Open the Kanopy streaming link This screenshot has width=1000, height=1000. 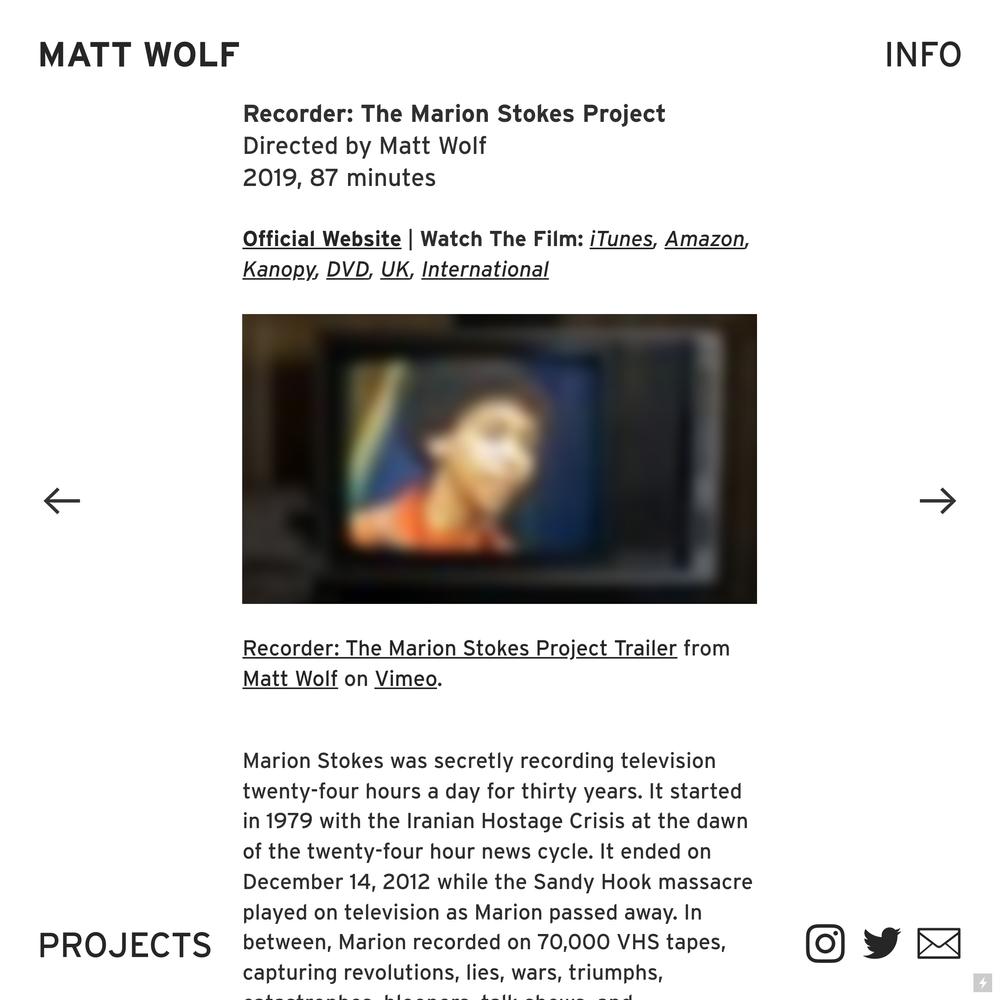point(278,270)
